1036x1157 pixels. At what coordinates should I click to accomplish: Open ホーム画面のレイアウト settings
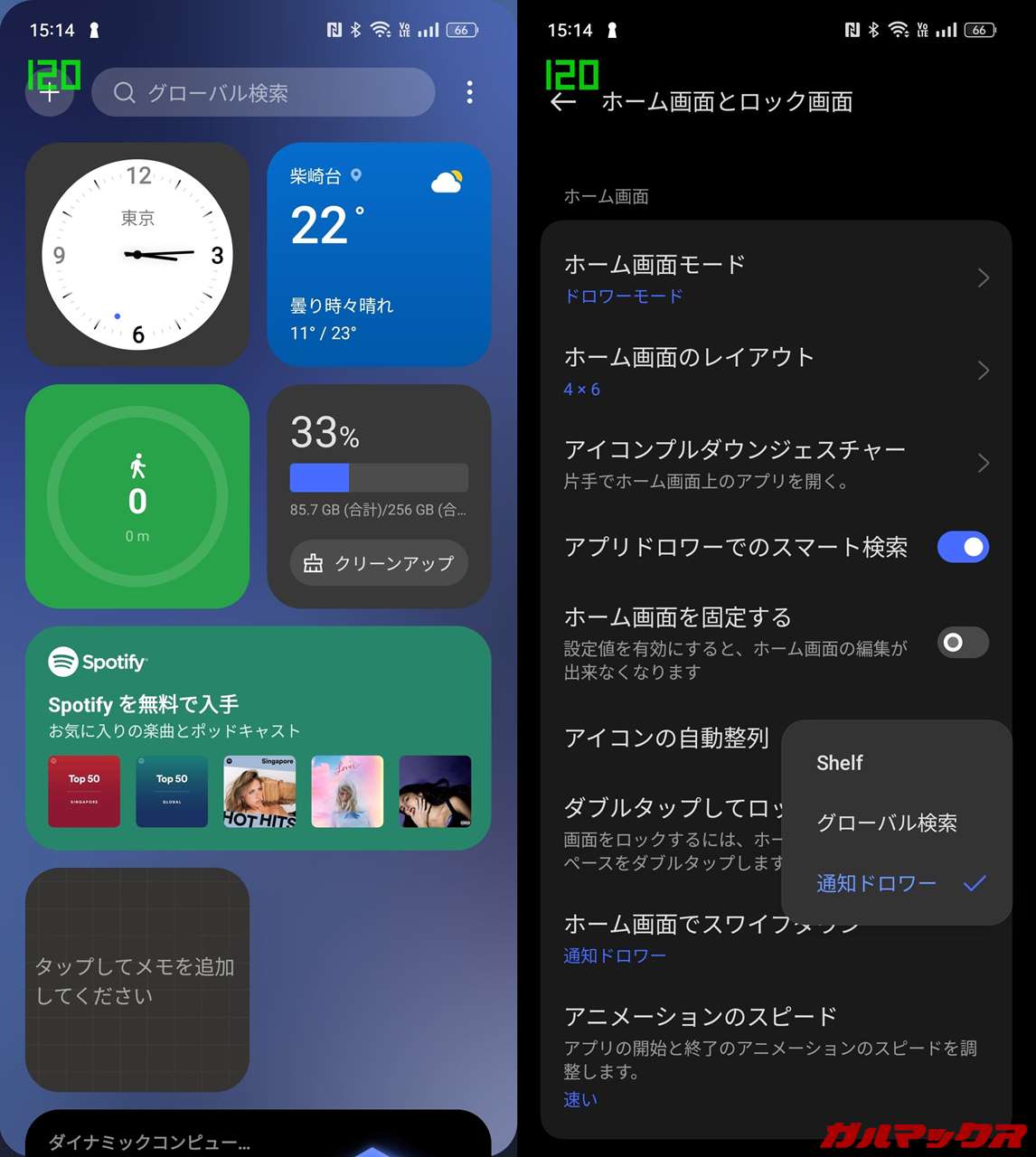776,372
